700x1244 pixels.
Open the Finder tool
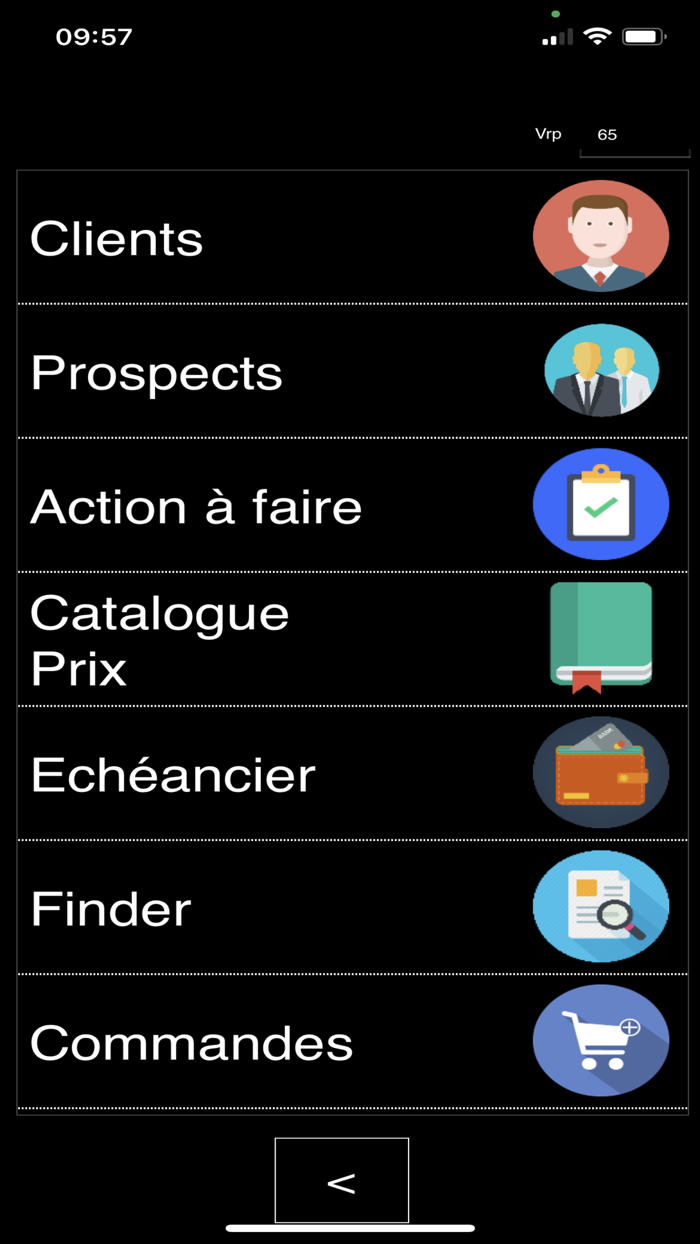[x=352, y=907]
